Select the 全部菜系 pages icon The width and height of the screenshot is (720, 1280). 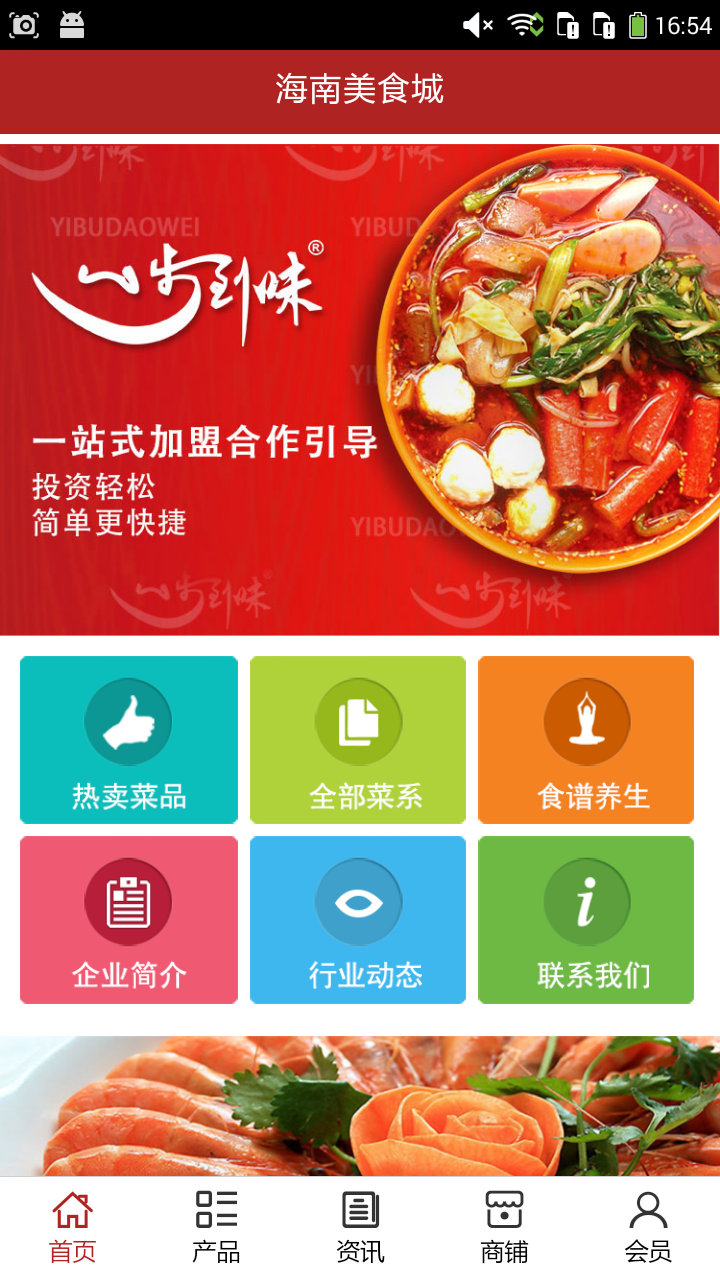pos(357,719)
